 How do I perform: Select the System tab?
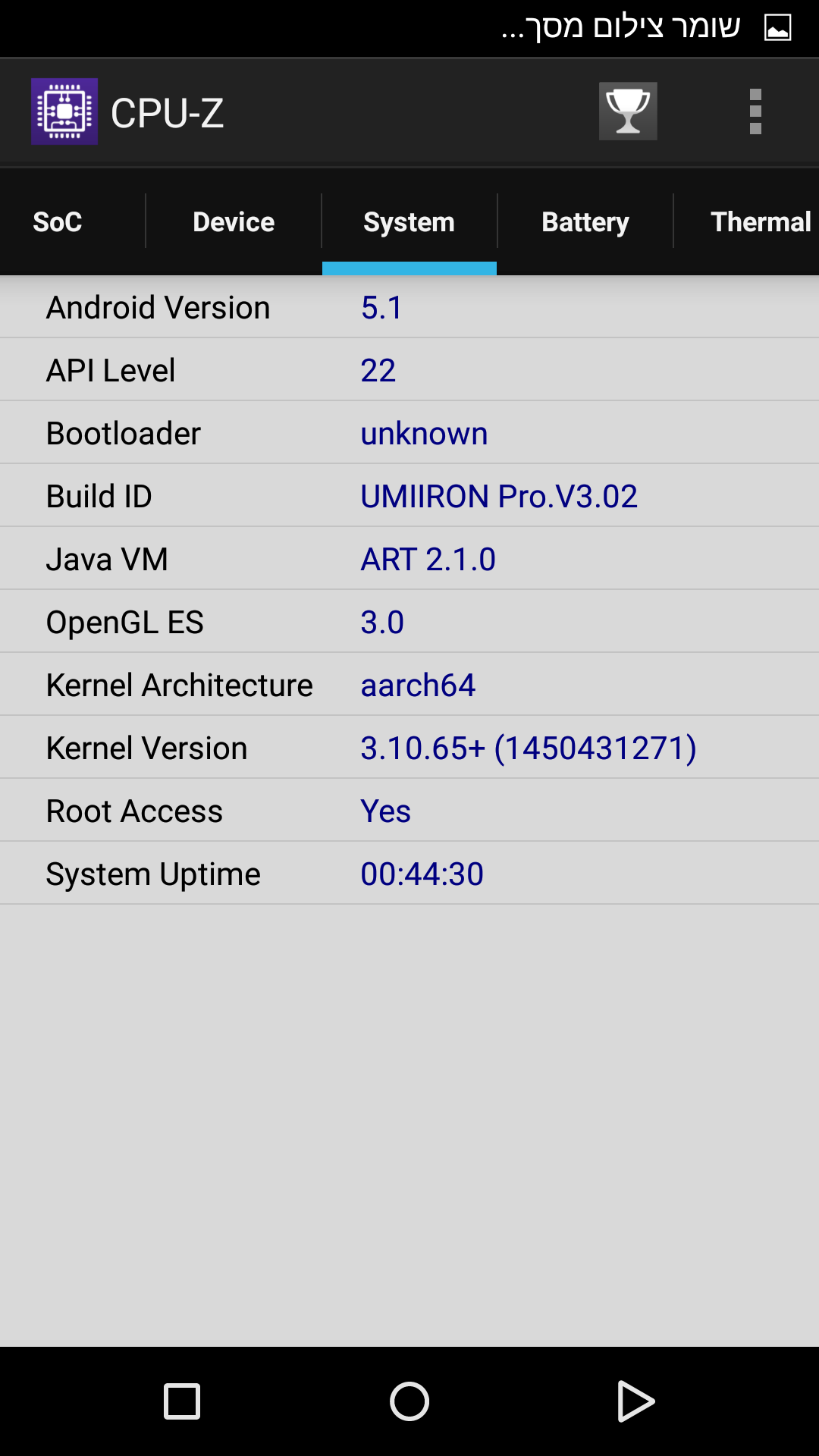click(x=409, y=222)
